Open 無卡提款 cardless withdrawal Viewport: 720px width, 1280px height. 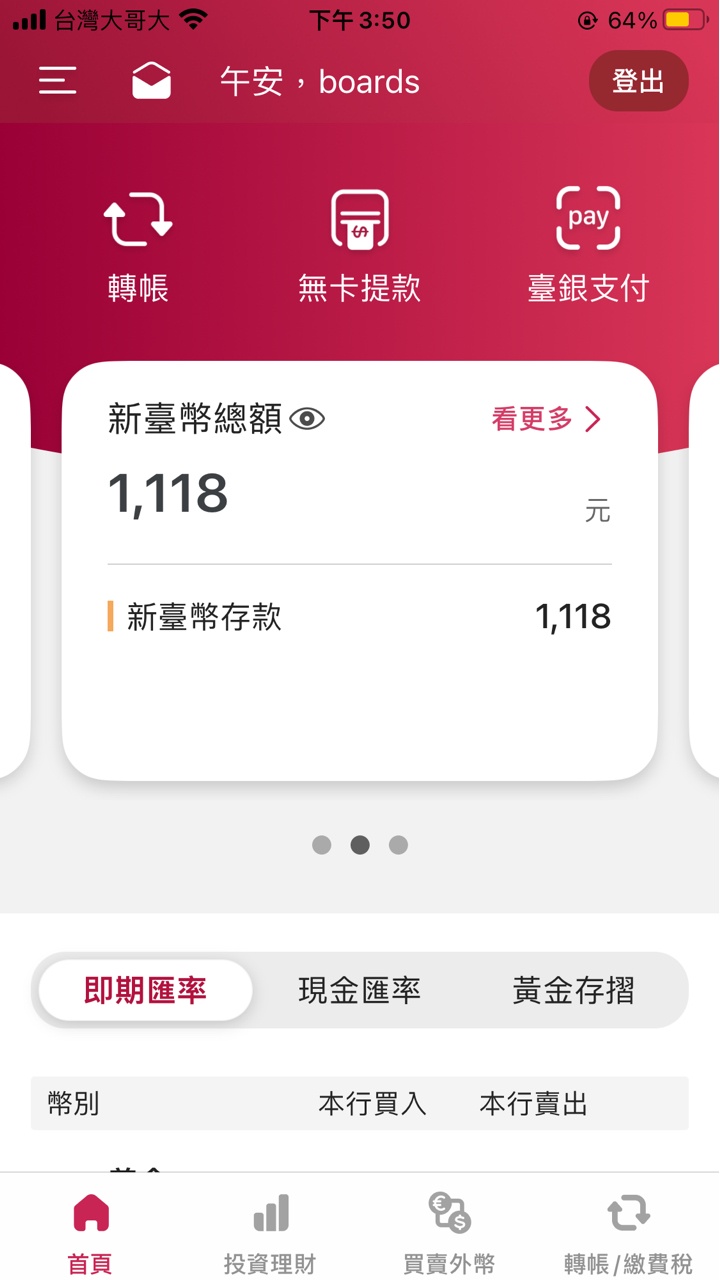click(x=360, y=245)
